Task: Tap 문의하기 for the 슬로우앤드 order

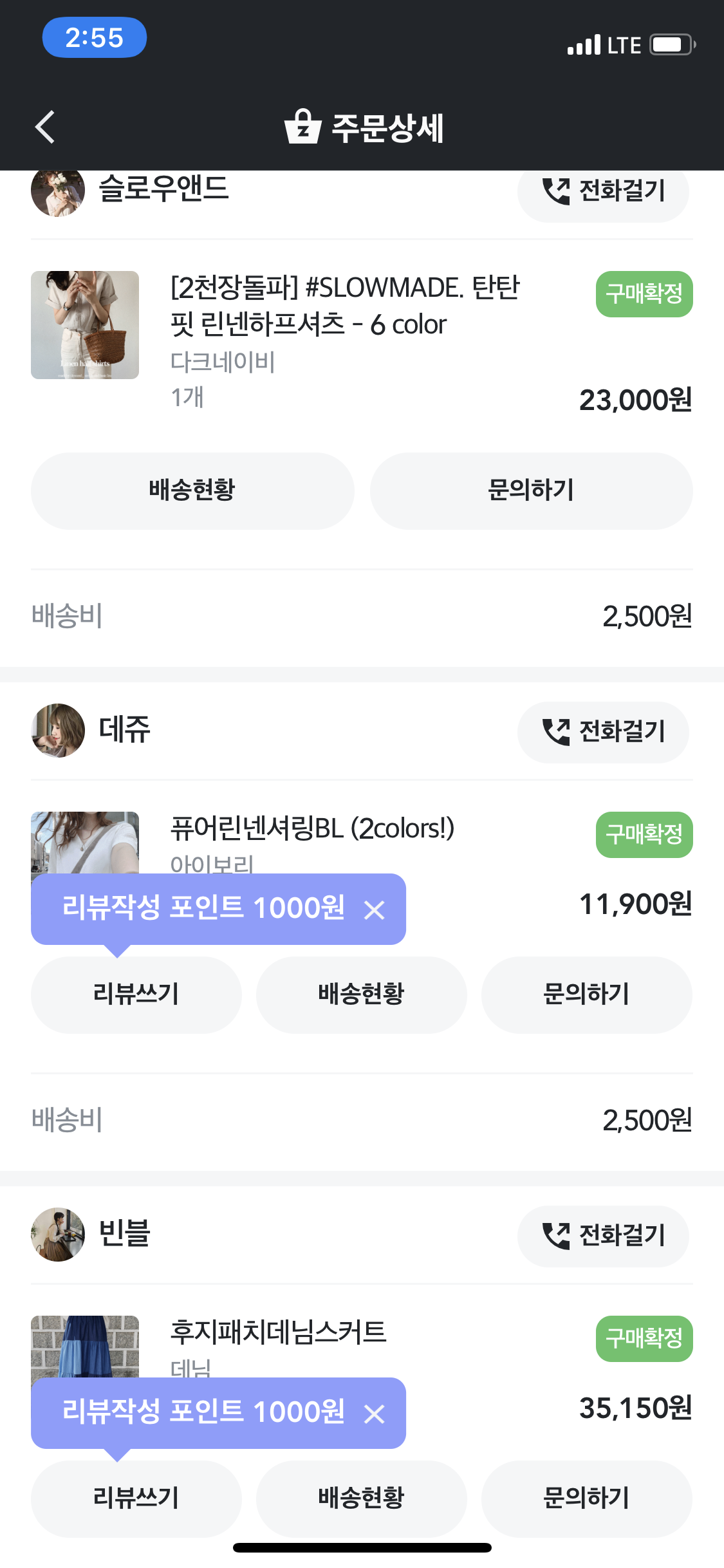Action: 531,490
